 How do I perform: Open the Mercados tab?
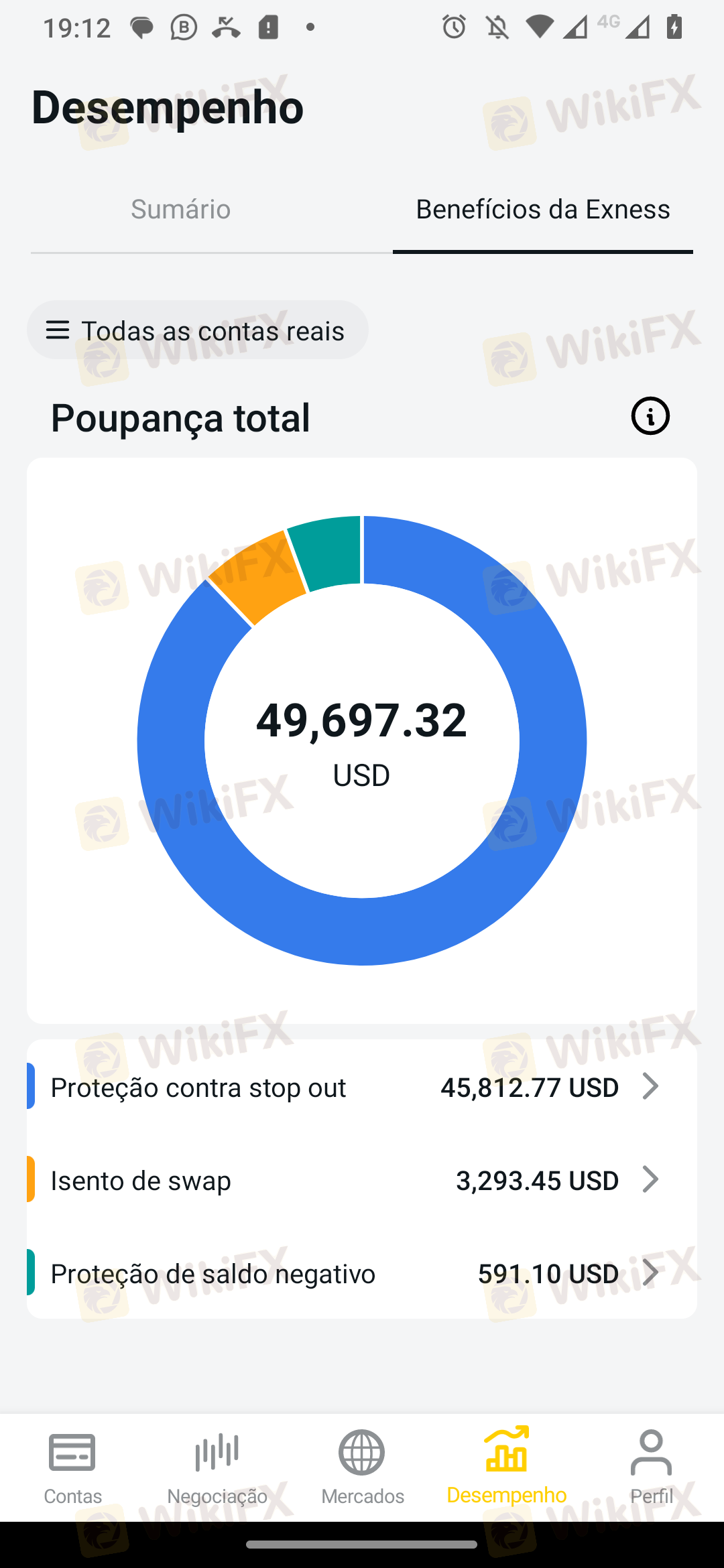(362, 1467)
